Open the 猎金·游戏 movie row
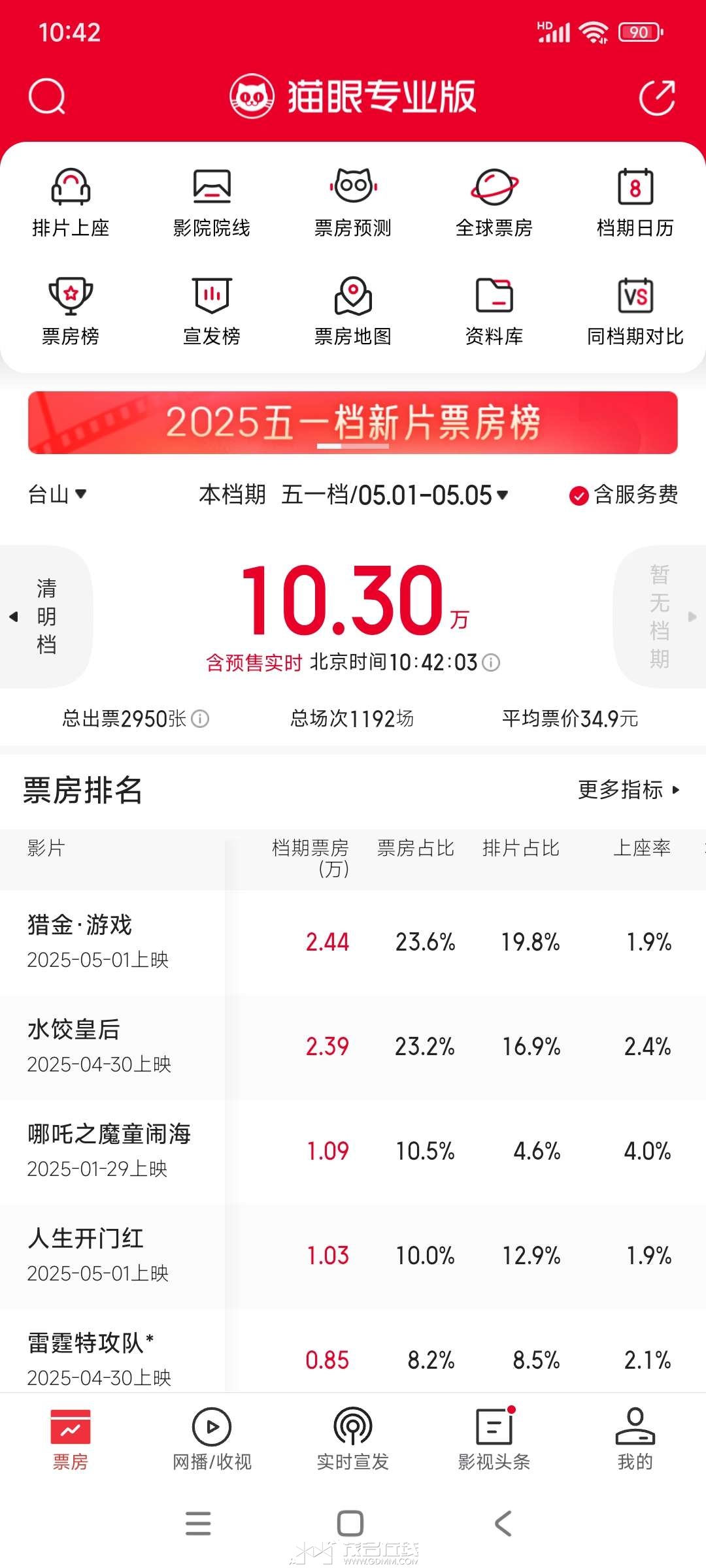The image size is (706, 1568). (x=111, y=941)
